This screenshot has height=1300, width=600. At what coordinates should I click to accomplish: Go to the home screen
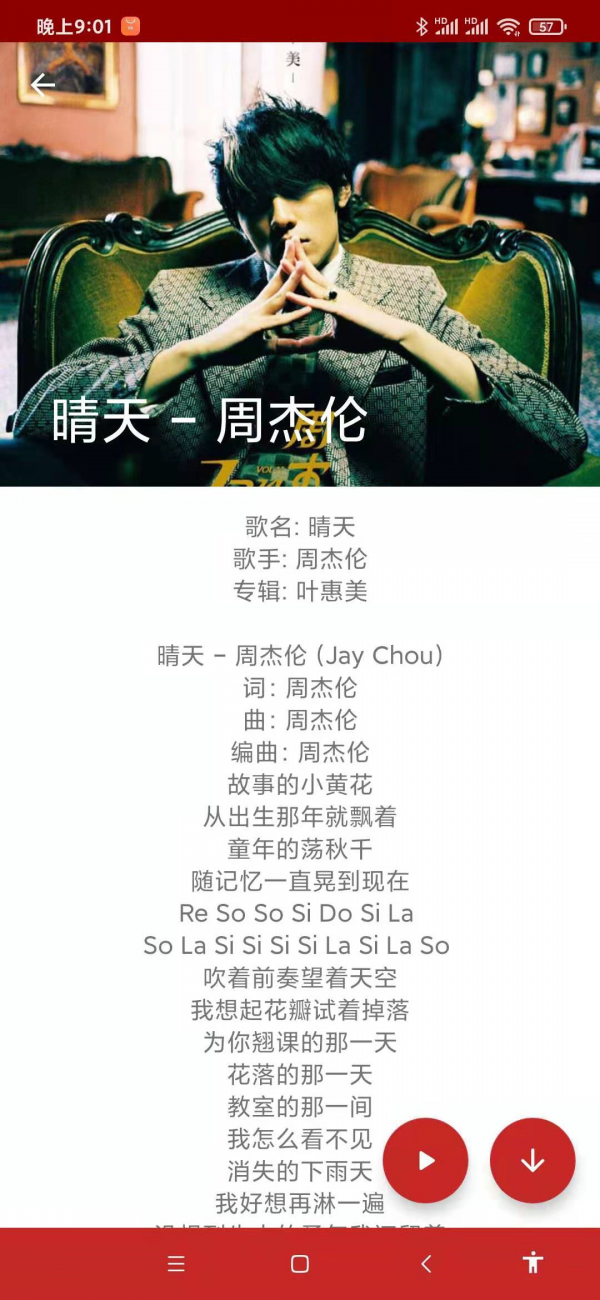point(299,1264)
